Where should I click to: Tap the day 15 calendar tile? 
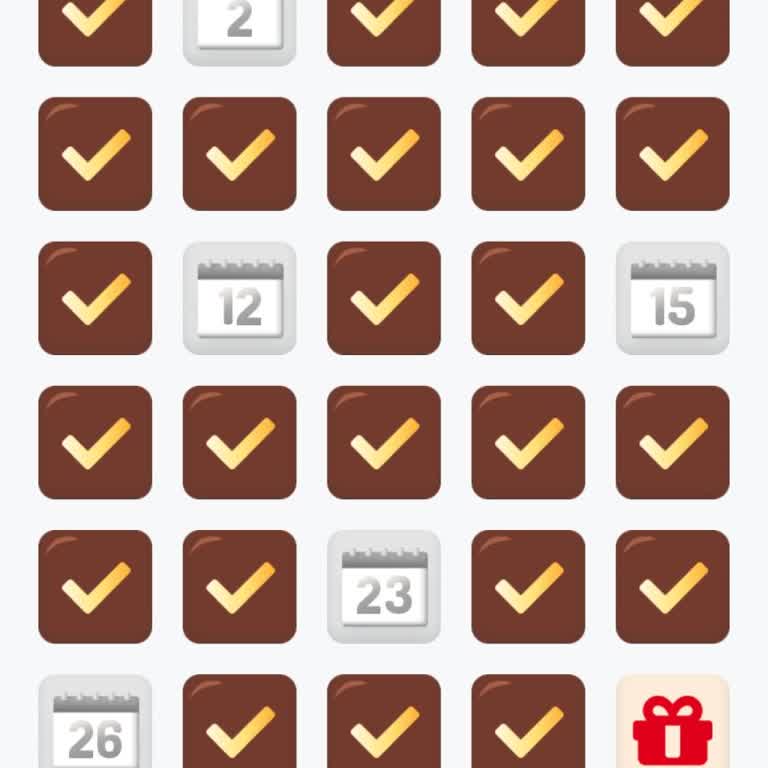point(673,298)
